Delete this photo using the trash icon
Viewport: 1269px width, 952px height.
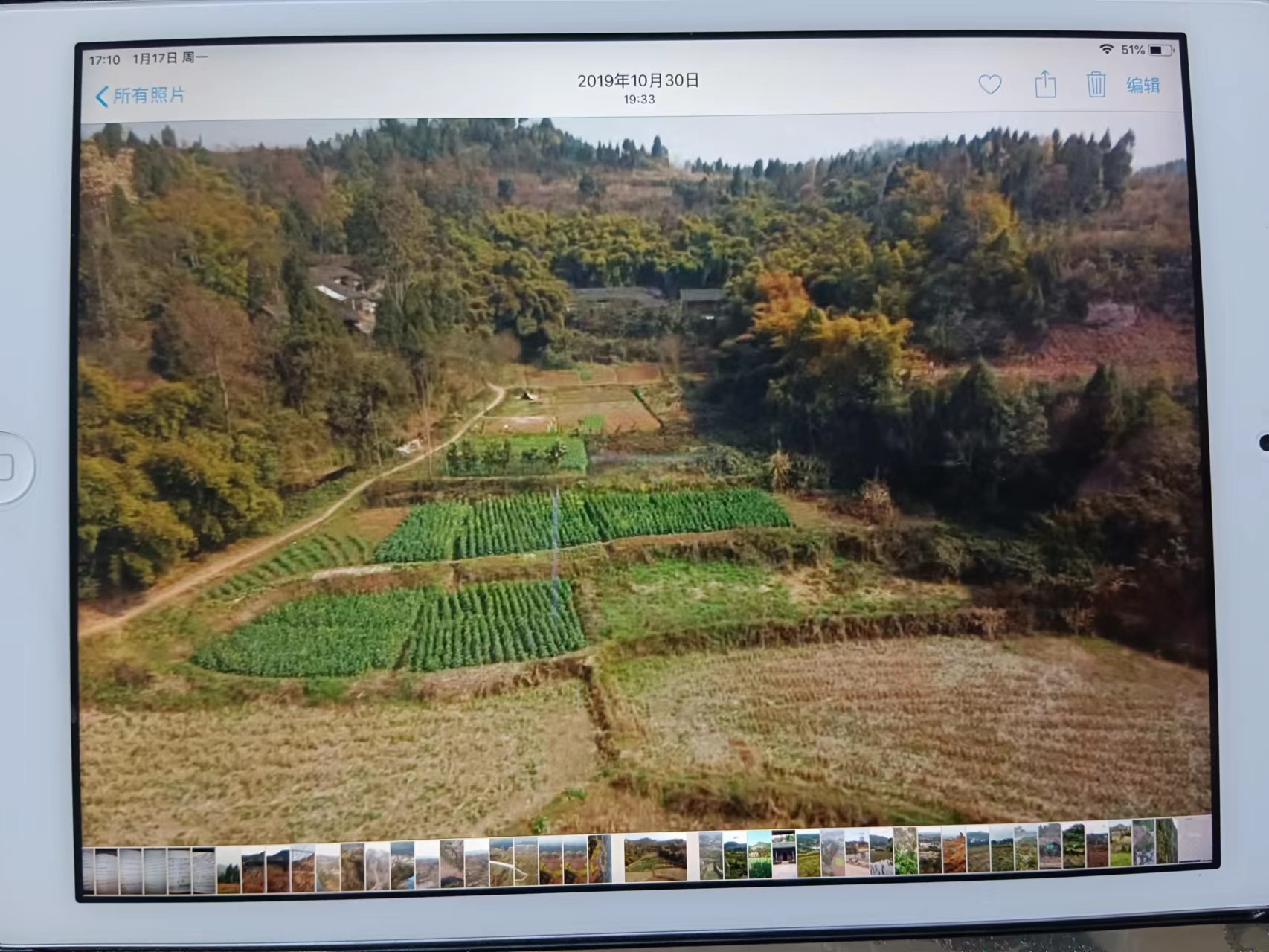click(1096, 85)
